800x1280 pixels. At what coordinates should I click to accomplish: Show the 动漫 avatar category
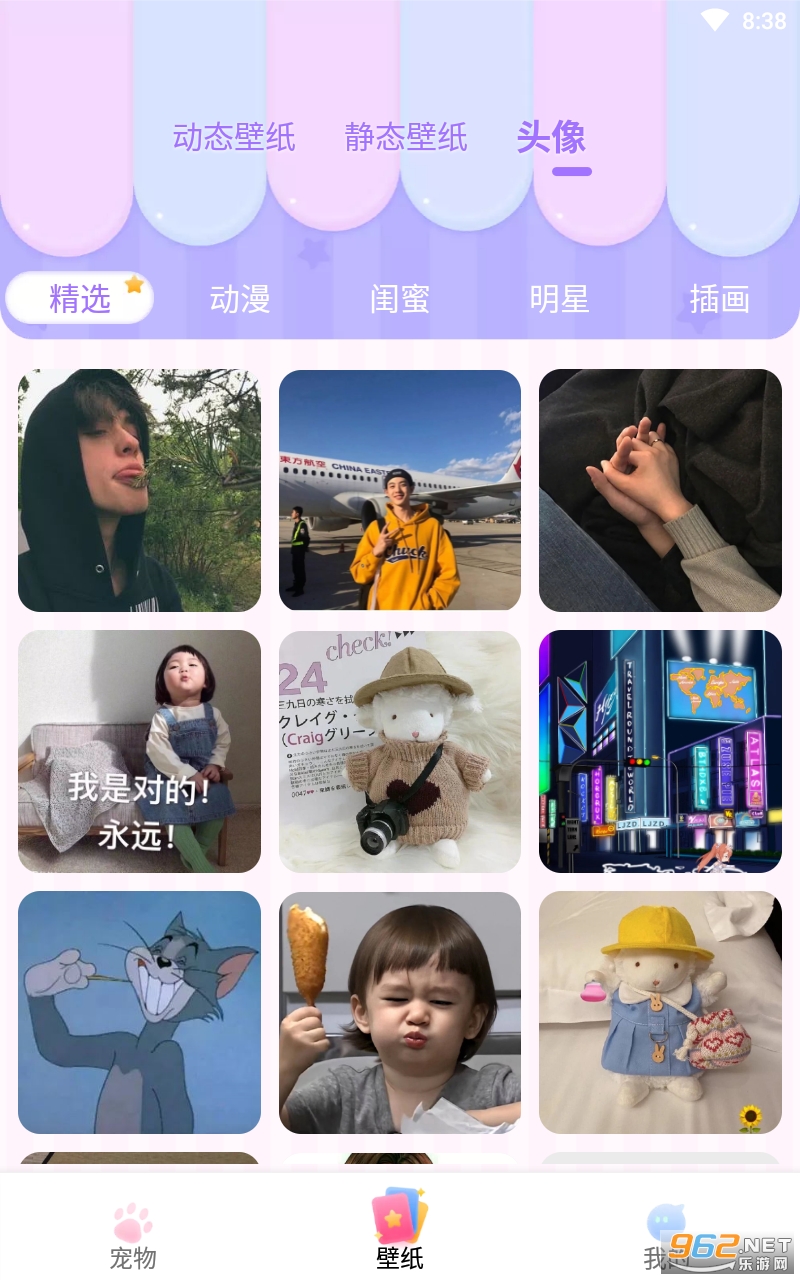(x=240, y=298)
